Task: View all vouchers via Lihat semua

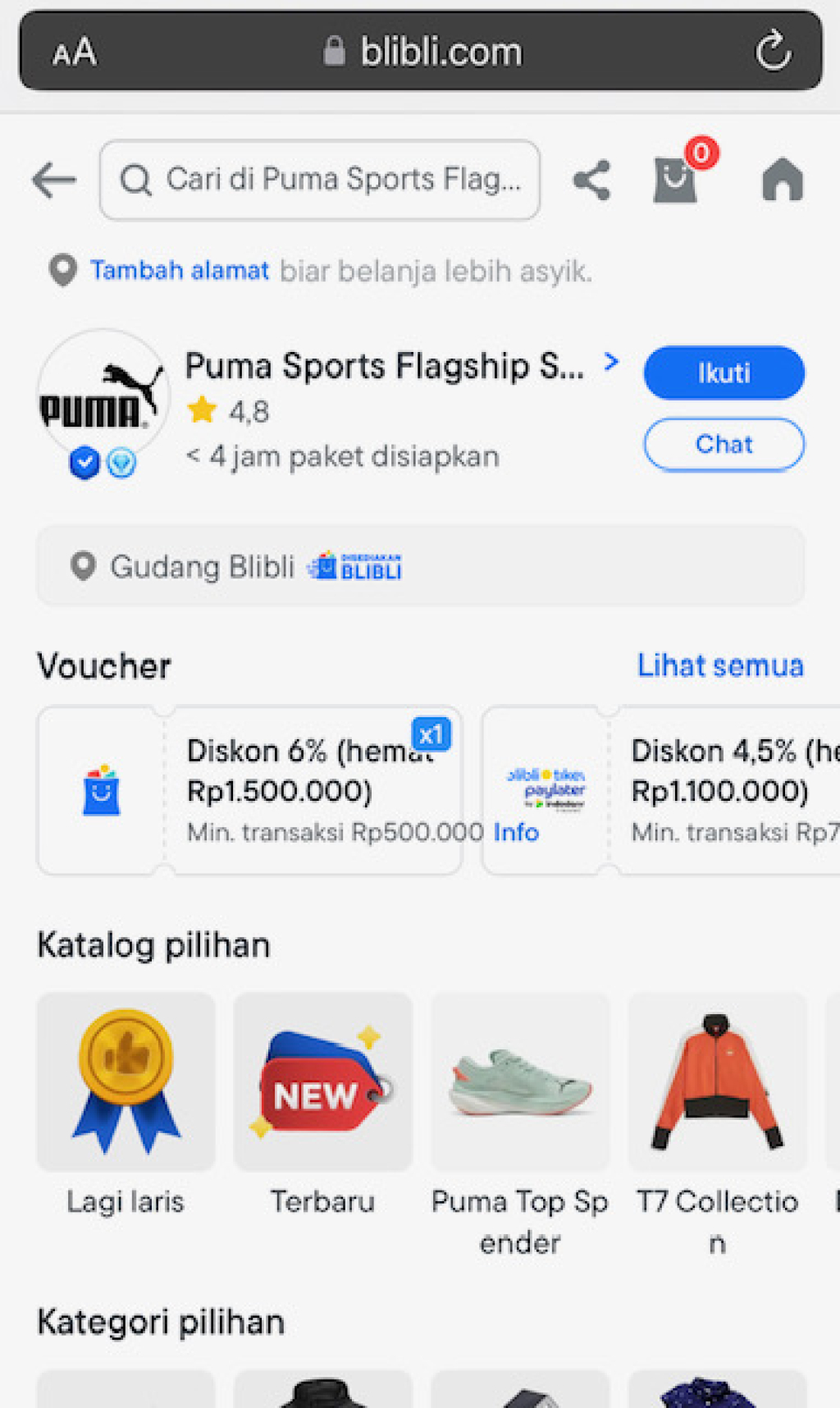Action: coord(719,665)
